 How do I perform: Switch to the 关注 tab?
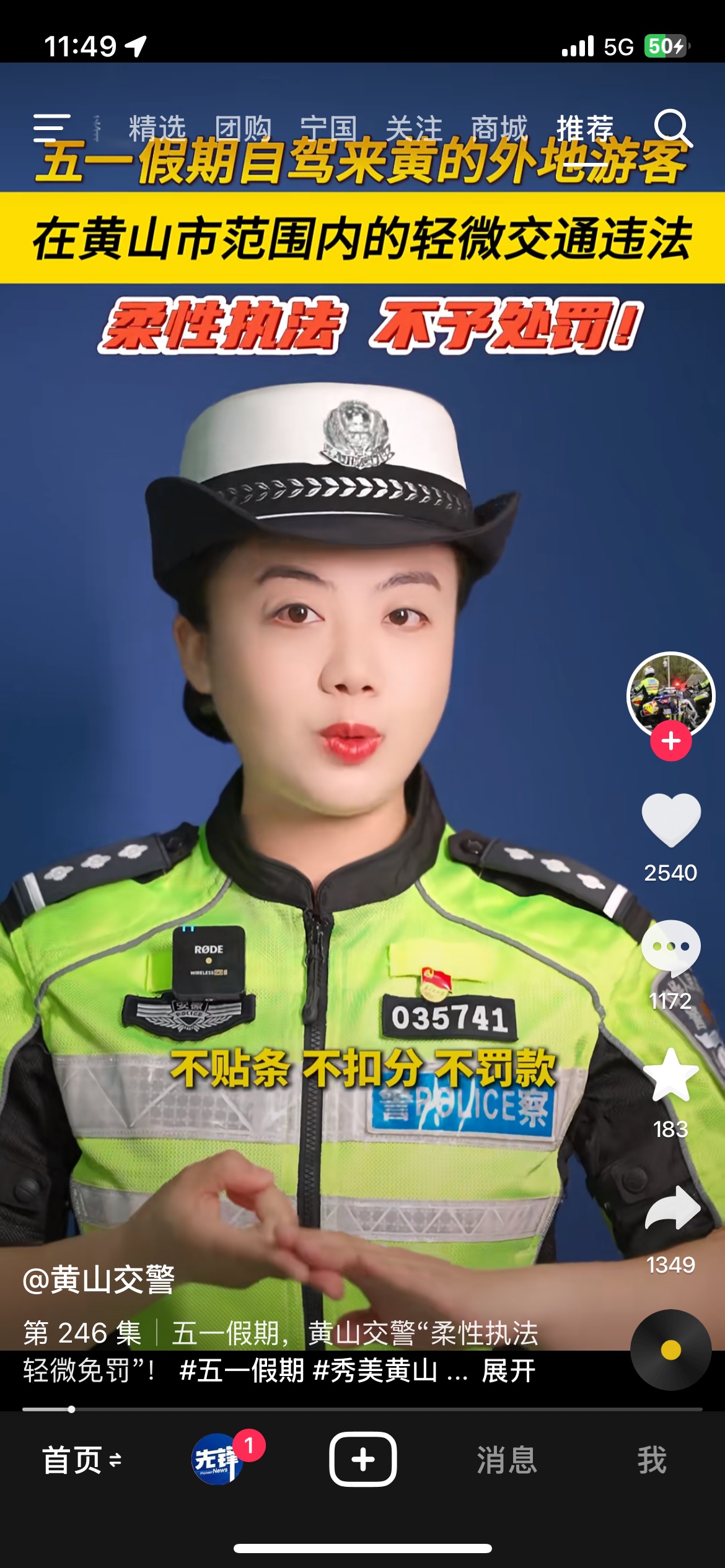pyautogui.click(x=414, y=128)
